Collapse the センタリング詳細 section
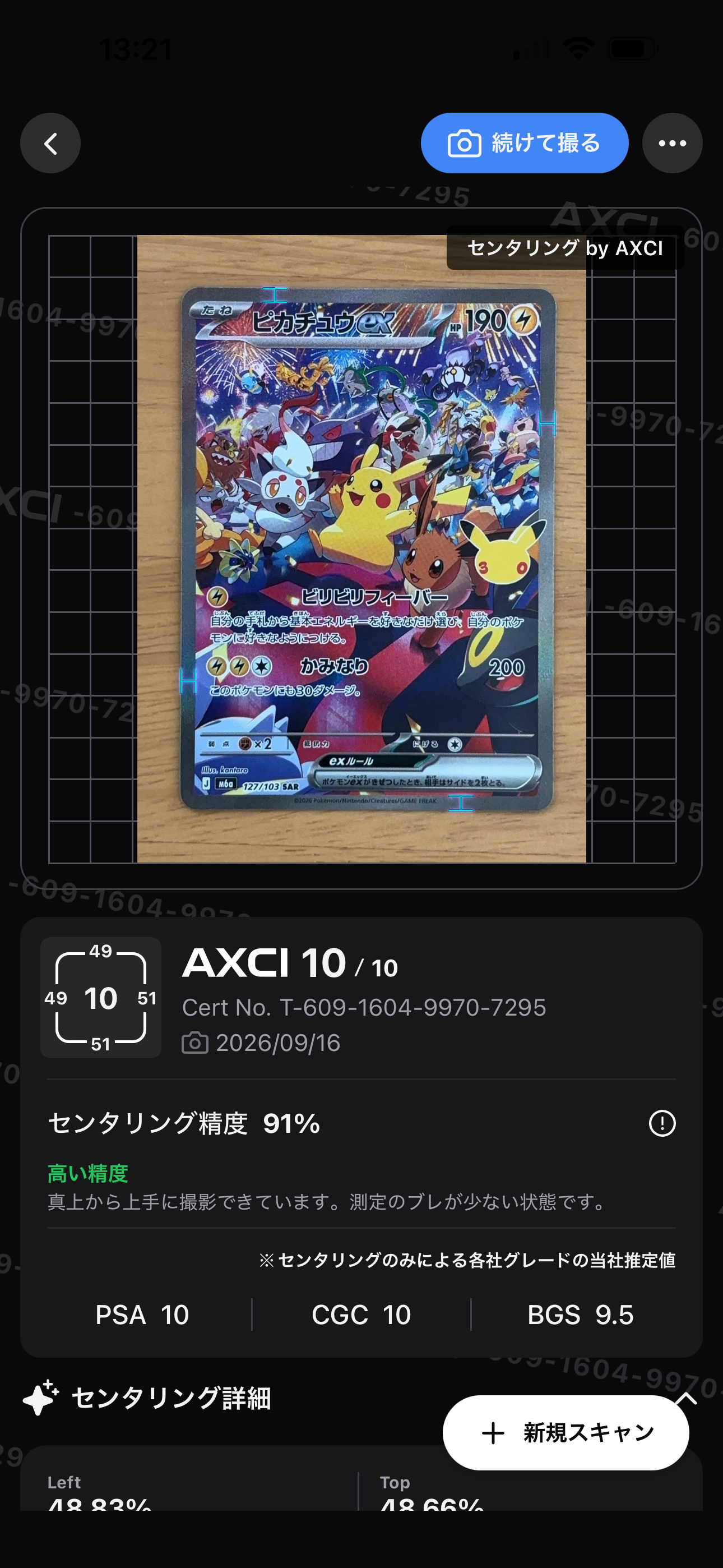Image resolution: width=723 pixels, height=1568 pixels. [x=686, y=1398]
